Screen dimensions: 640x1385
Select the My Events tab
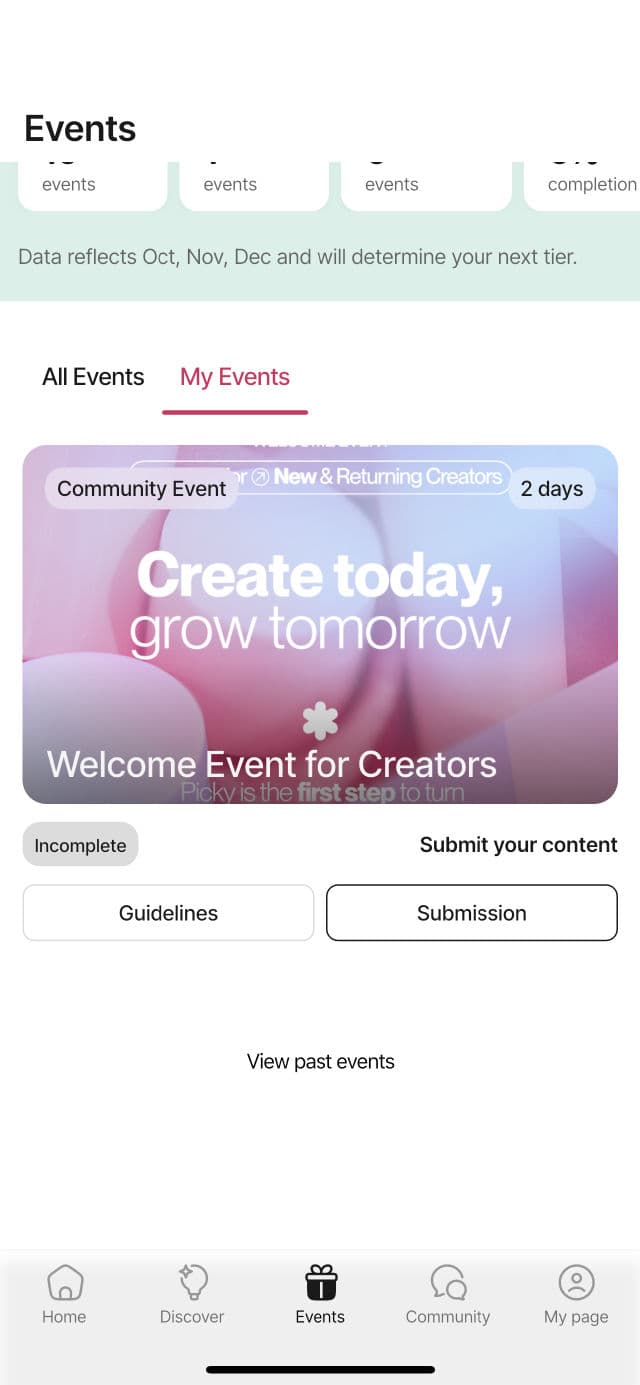pos(235,377)
